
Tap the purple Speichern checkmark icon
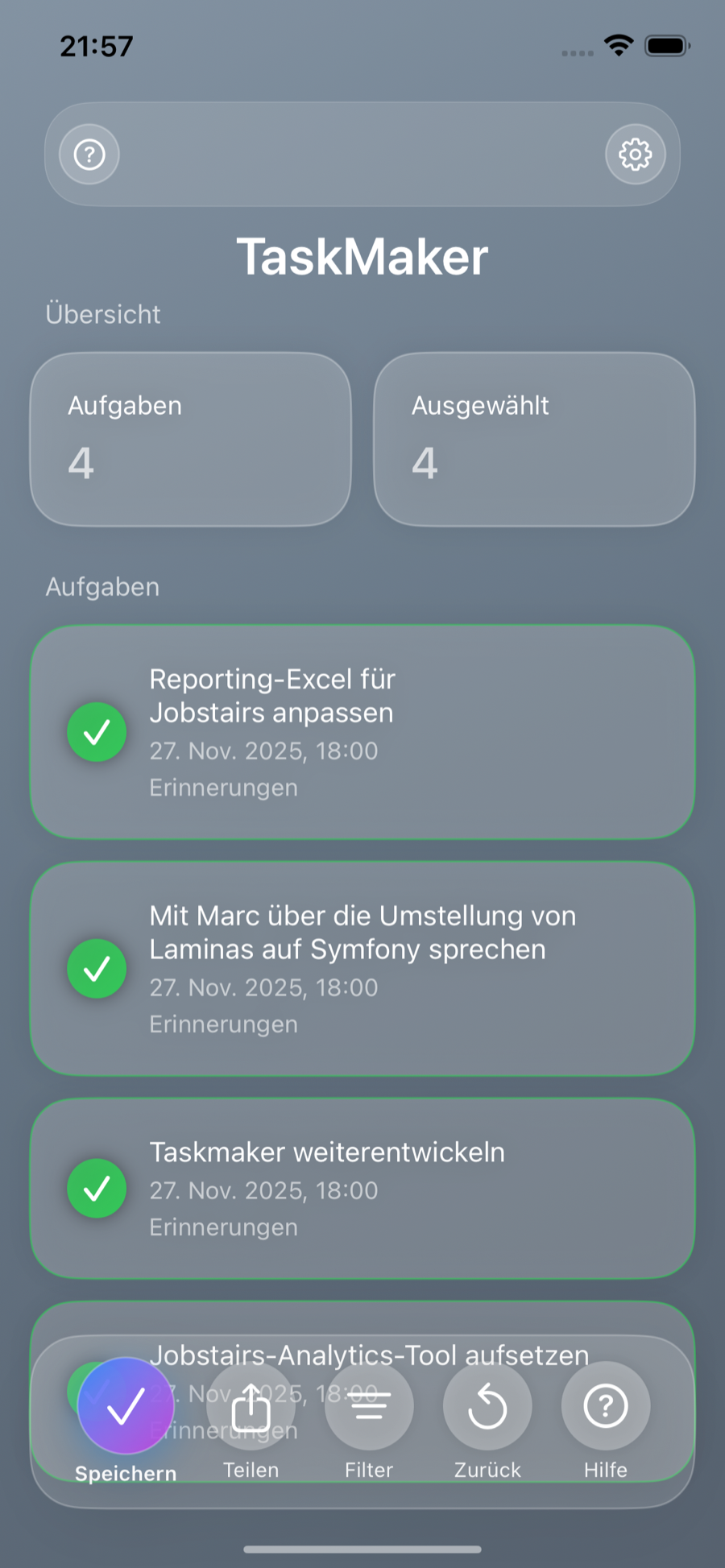coord(124,1405)
